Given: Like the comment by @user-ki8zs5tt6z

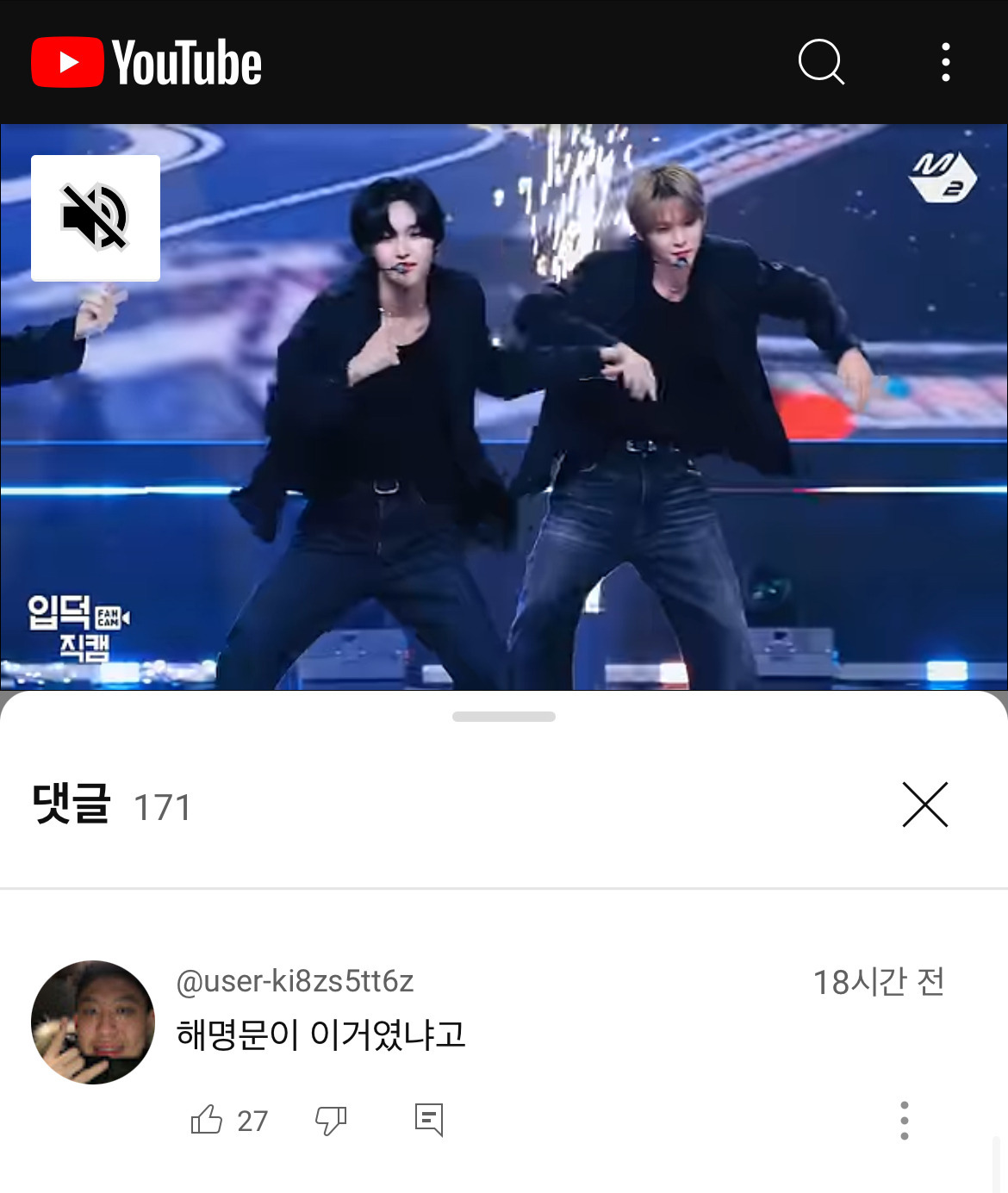Looking at the screenshot, I should (x=207, y=1120).
